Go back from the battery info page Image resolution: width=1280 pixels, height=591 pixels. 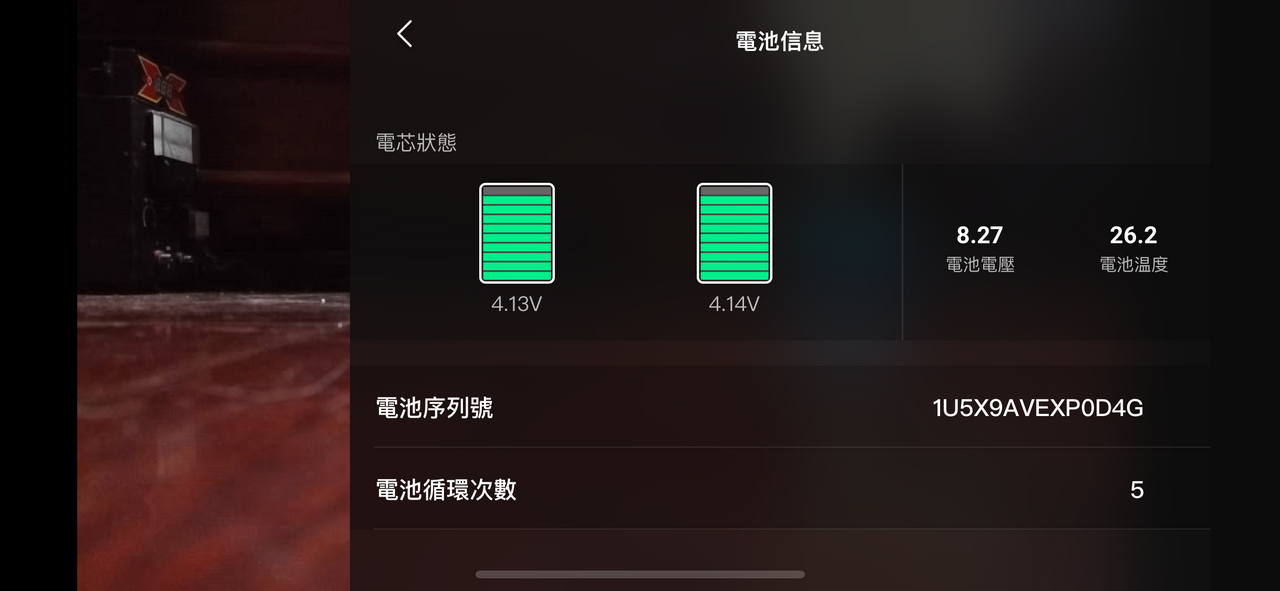coord(404,34)
